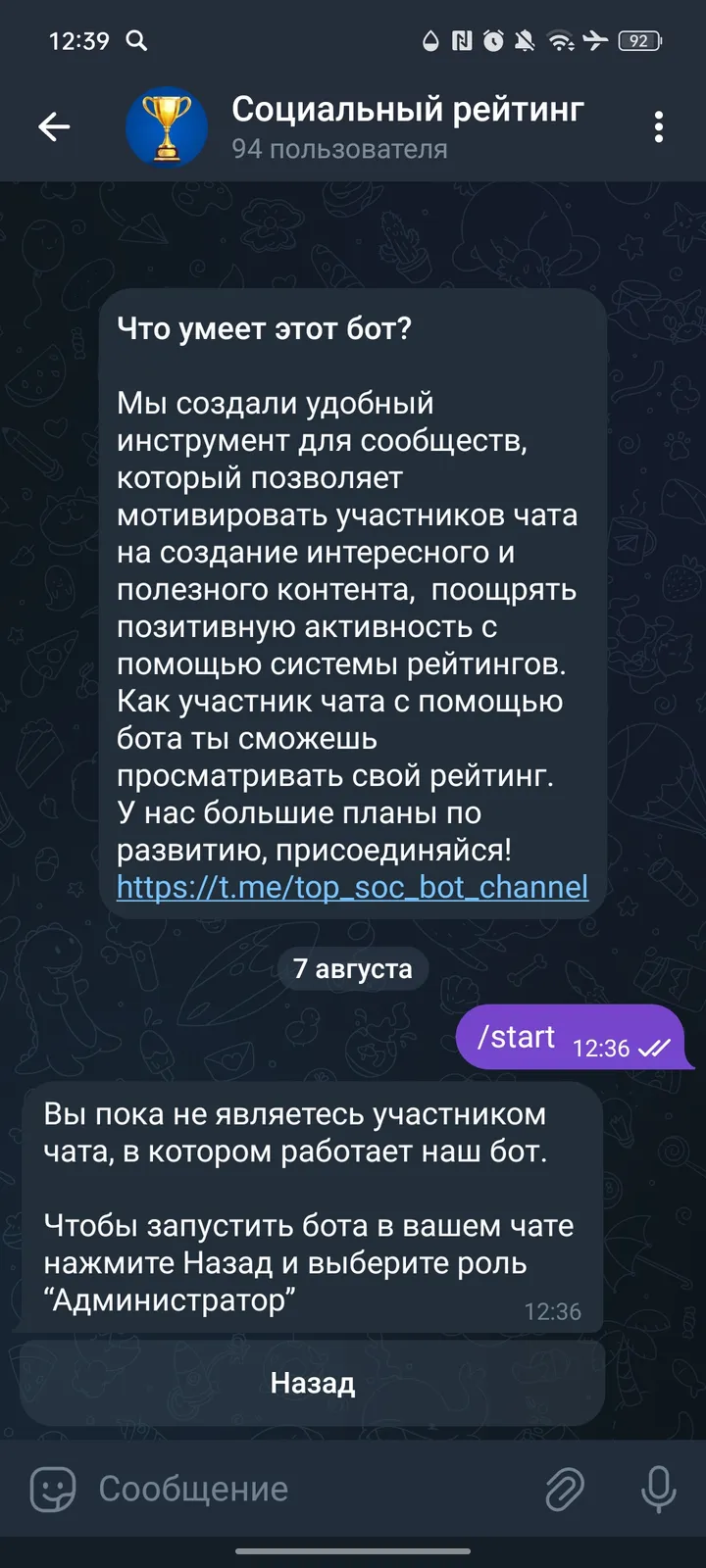Image resolution: width=706 pixels, height=1568 pixels.
Task: Tap the 94 пользователя member count
Action: pos(338,149)
